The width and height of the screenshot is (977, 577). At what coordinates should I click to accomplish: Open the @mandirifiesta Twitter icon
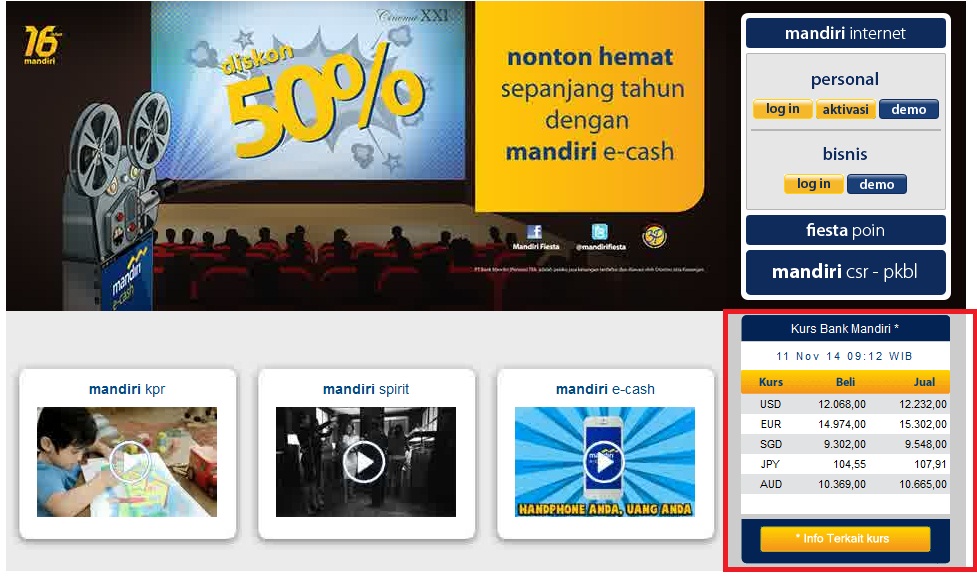click(x=599, y=233)
